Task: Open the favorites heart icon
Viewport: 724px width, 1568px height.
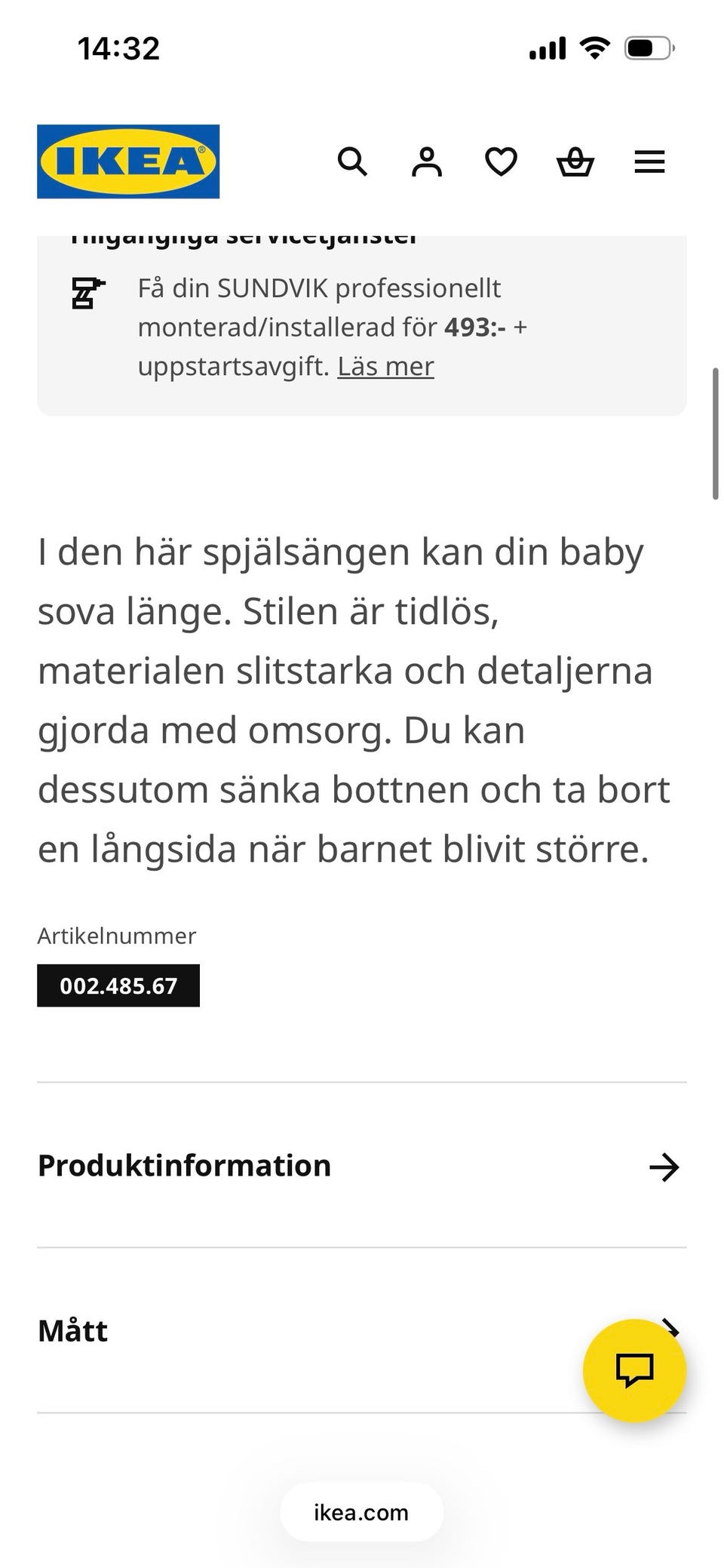Action: click(501, 161)
